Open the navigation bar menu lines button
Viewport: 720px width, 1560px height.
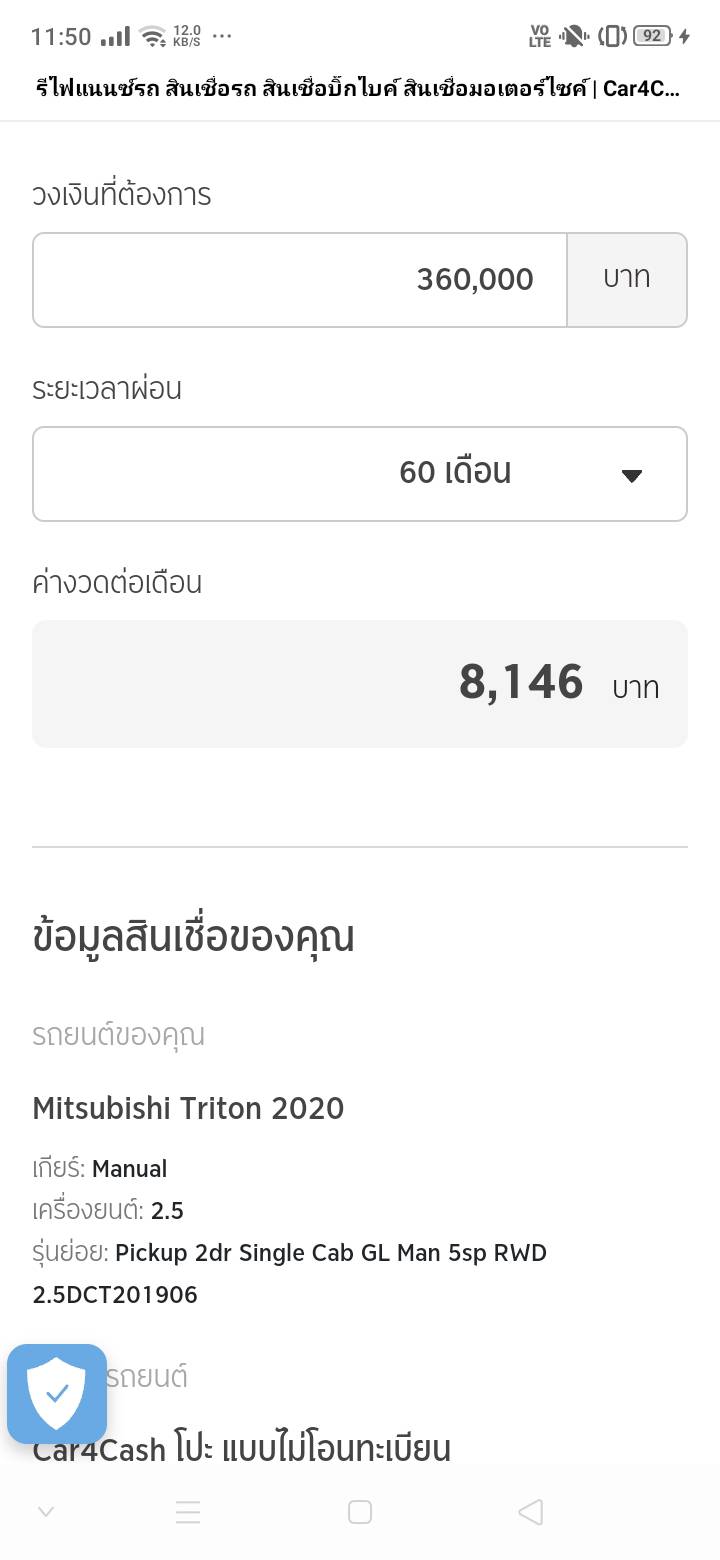[x=188, y=1512]
